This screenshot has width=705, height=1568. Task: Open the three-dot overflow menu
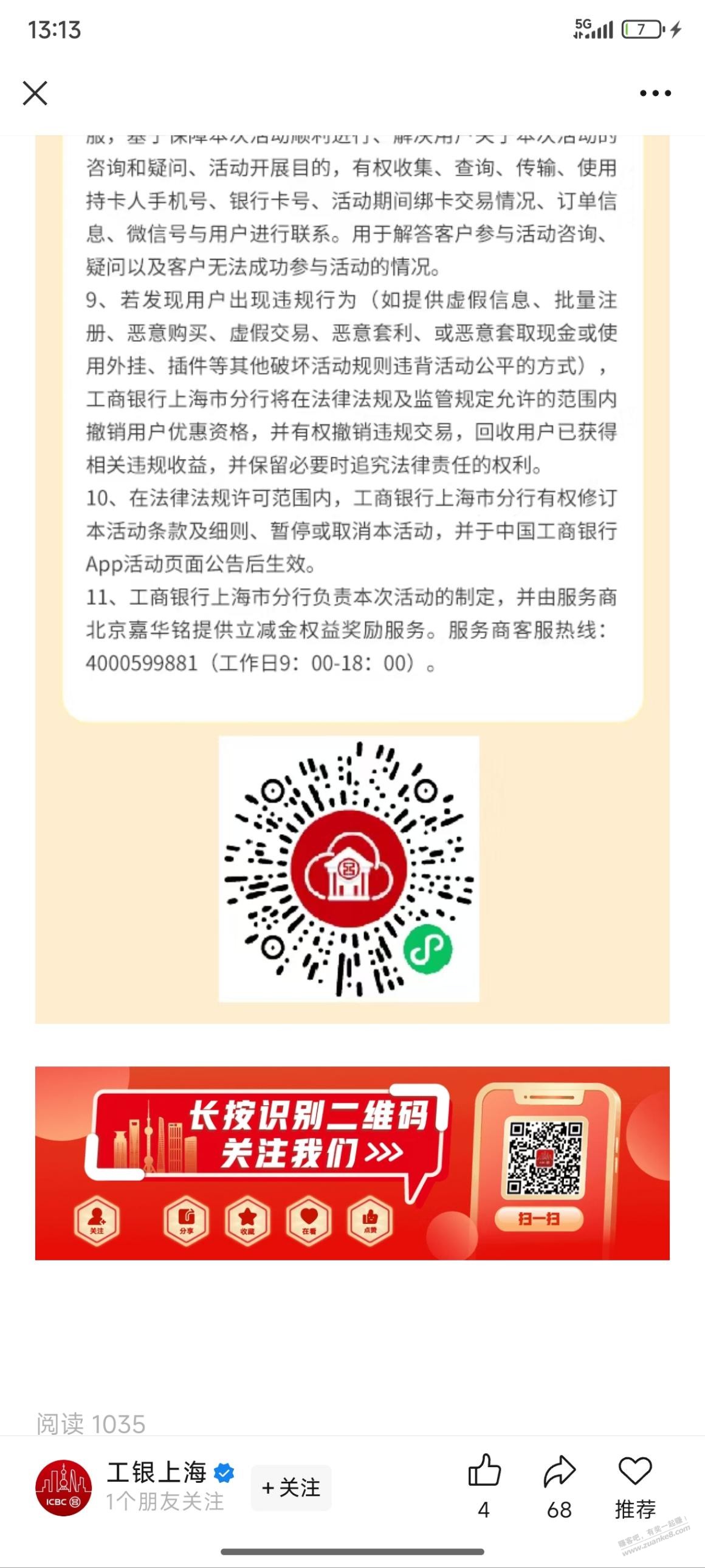click(655, 93)
